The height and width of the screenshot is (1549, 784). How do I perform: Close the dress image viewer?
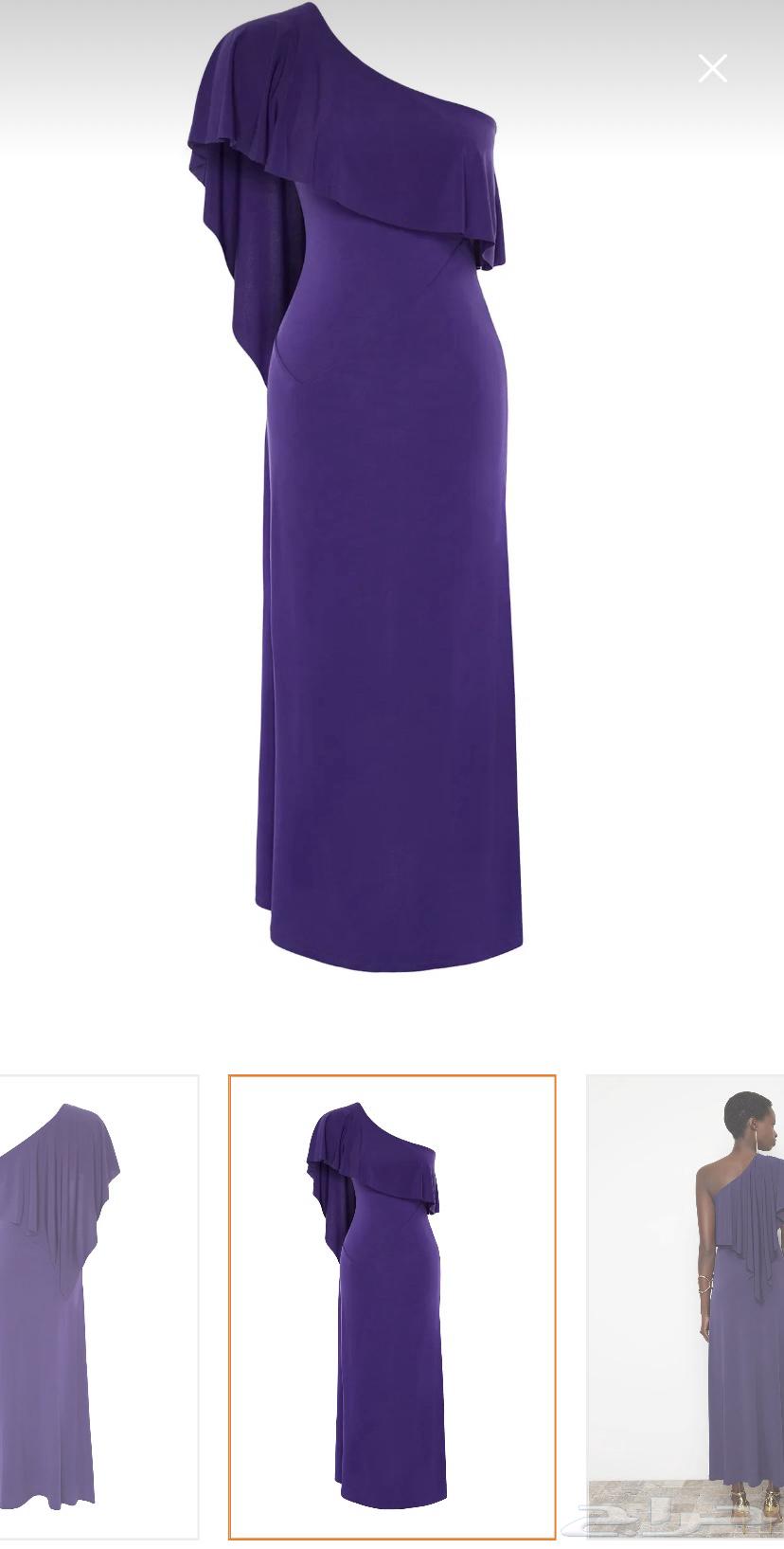712,68
